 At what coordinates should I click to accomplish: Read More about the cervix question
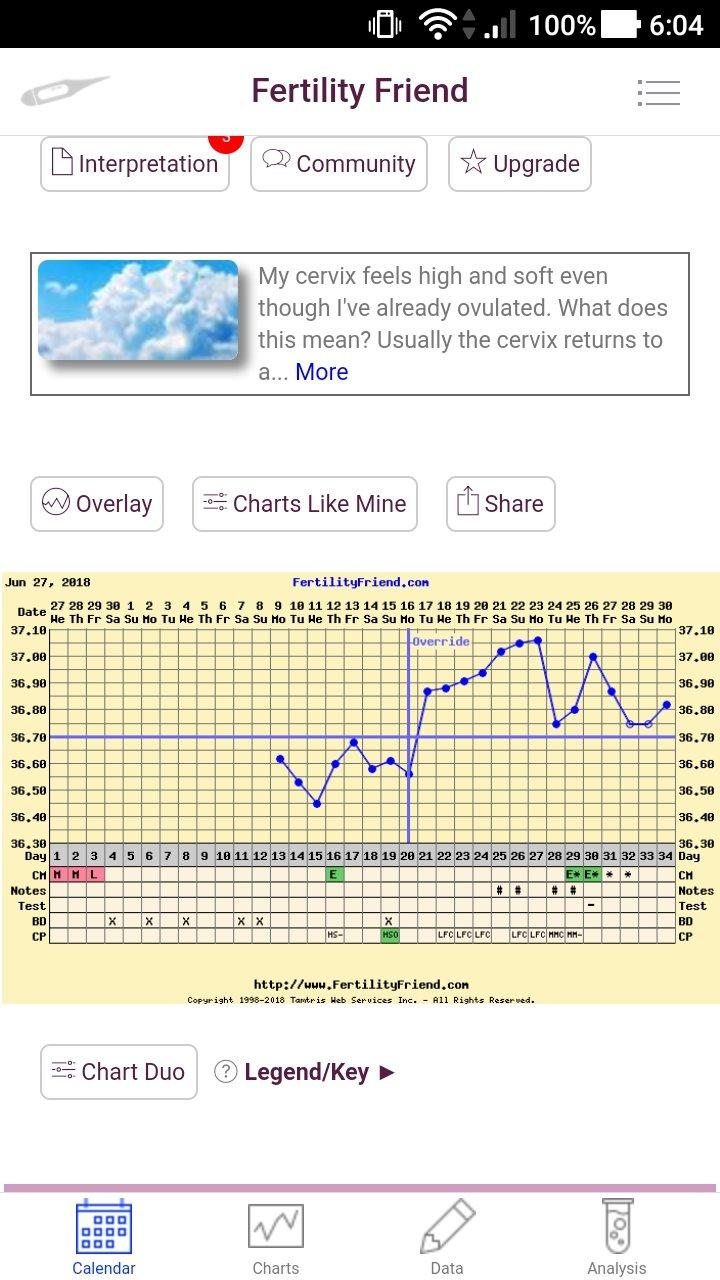coord(321,372)
